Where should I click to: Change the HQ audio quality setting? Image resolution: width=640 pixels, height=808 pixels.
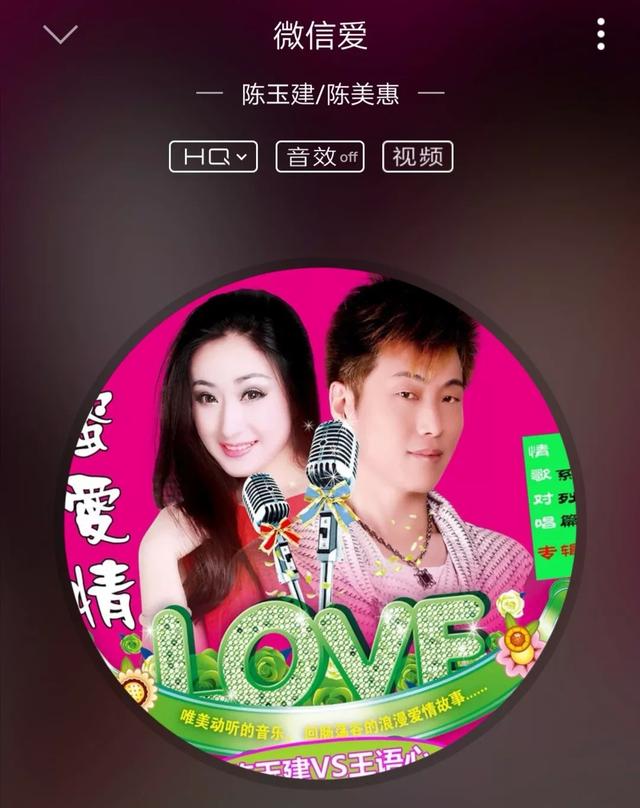[213, 157]
